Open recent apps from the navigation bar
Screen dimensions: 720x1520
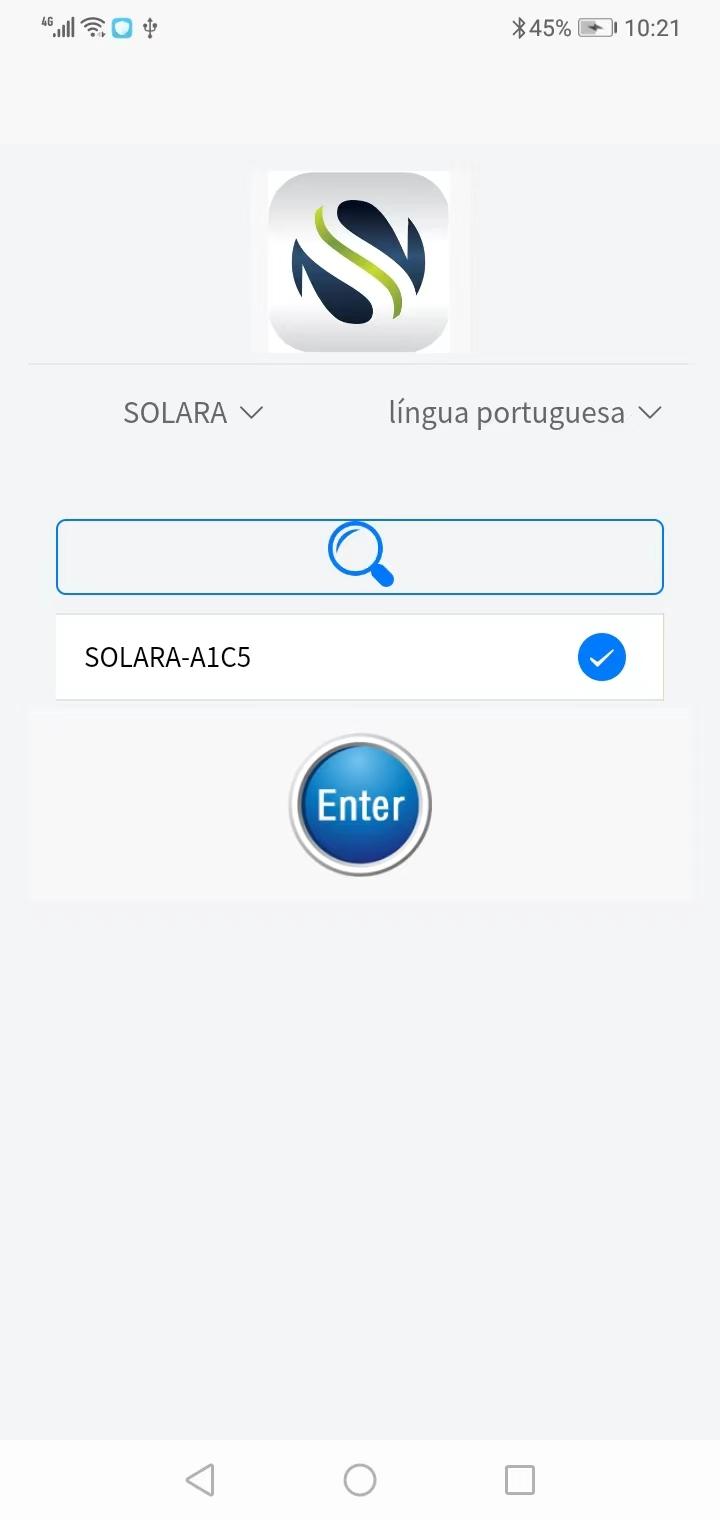coord(520,1479)
